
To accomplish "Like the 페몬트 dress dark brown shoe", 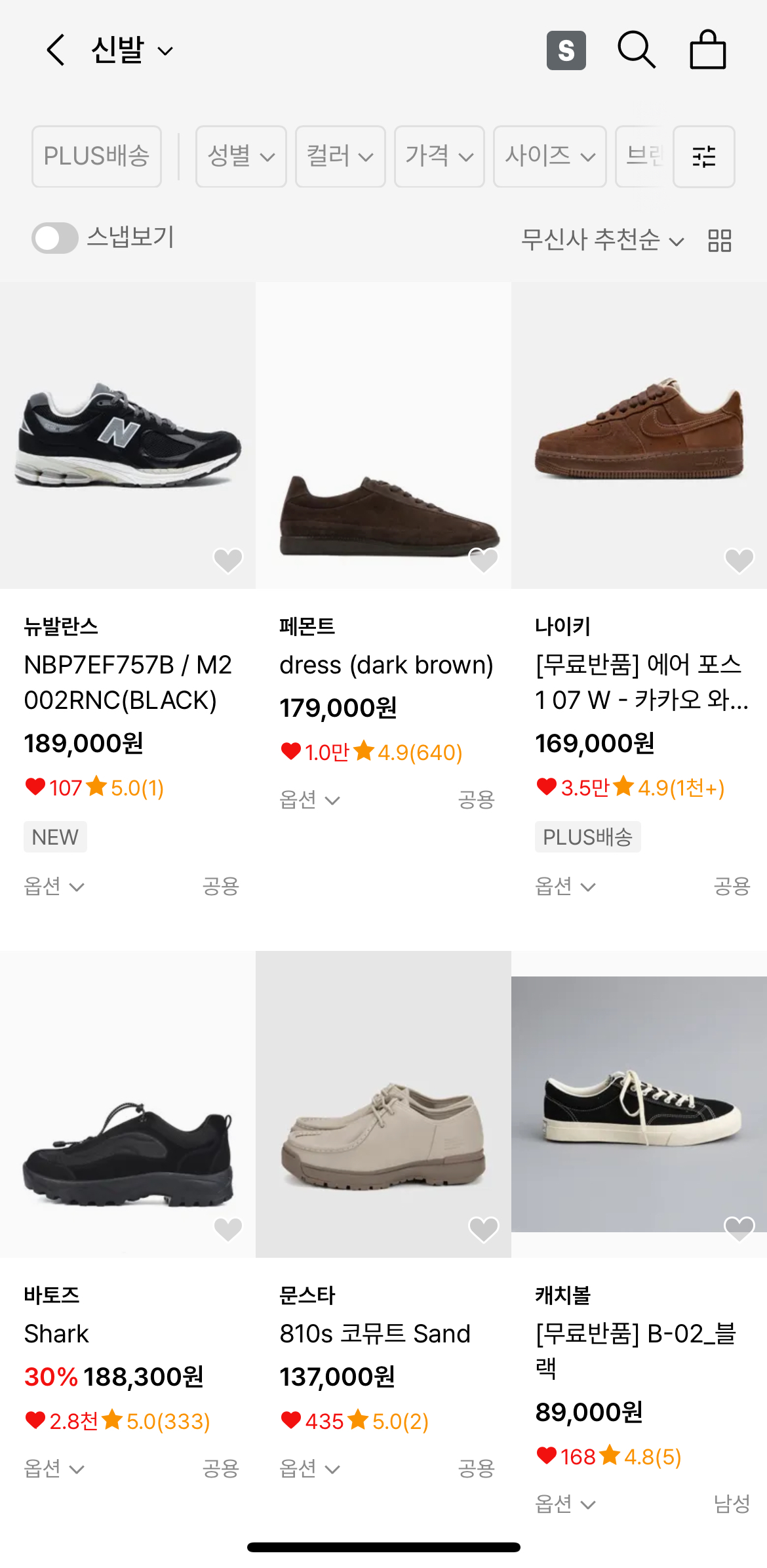I will [x=484, y=560].
